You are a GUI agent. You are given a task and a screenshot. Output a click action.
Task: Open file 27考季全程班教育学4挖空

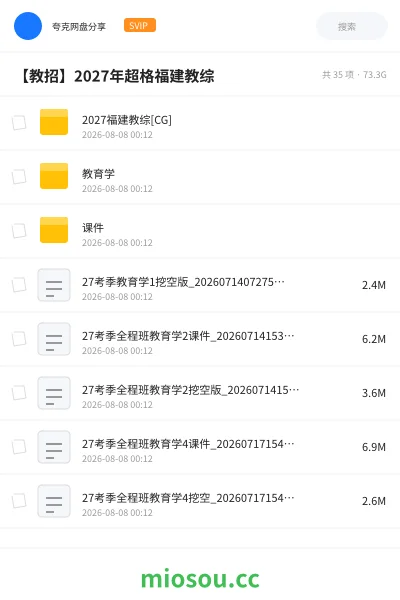(200, 501)
